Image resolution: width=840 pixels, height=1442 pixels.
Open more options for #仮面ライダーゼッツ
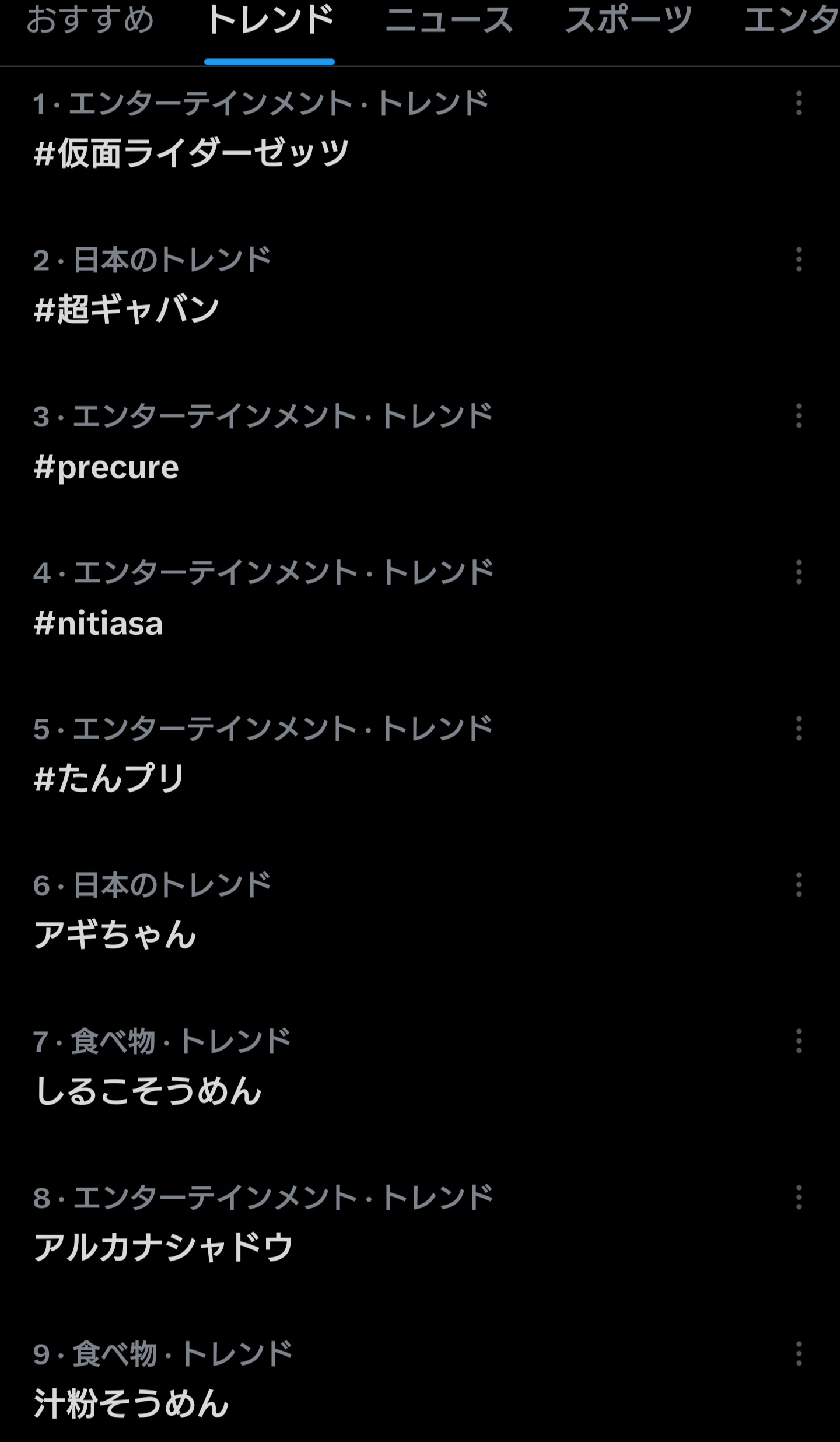click(799, 103)
